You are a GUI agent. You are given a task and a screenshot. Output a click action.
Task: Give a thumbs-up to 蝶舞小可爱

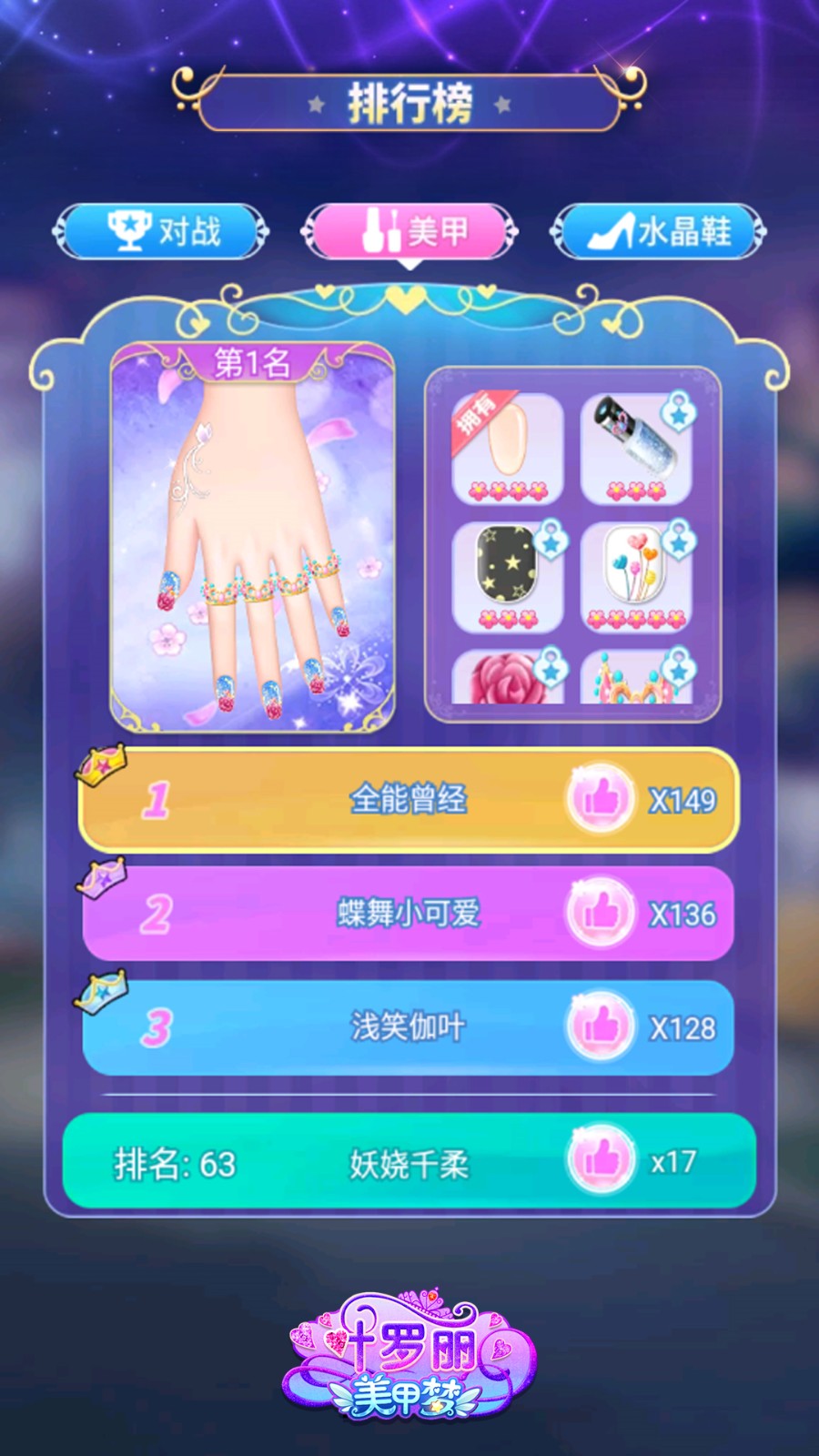600,913
